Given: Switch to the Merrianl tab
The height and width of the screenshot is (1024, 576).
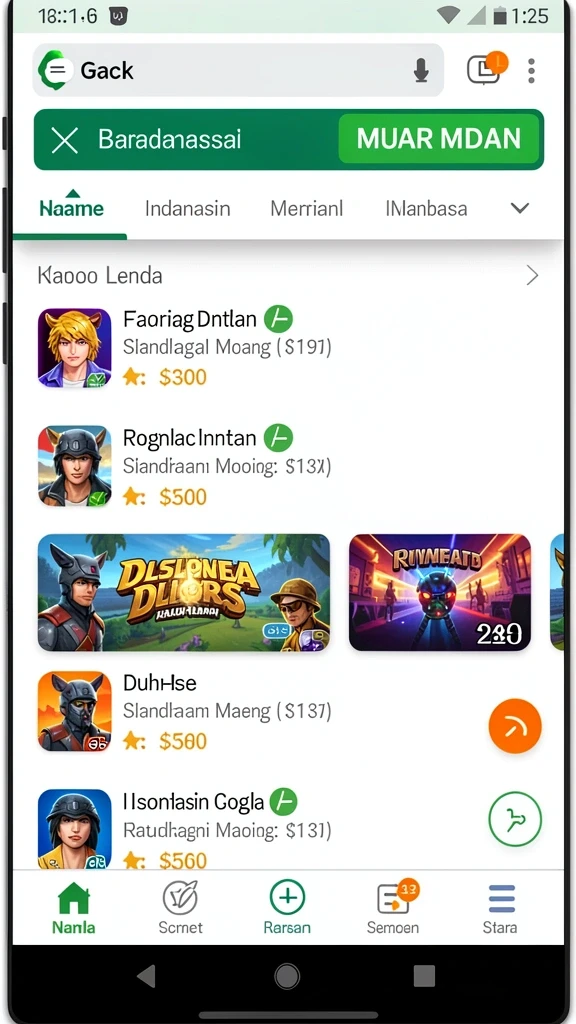Looking at the screenshot, I should (x=306, y=209).
